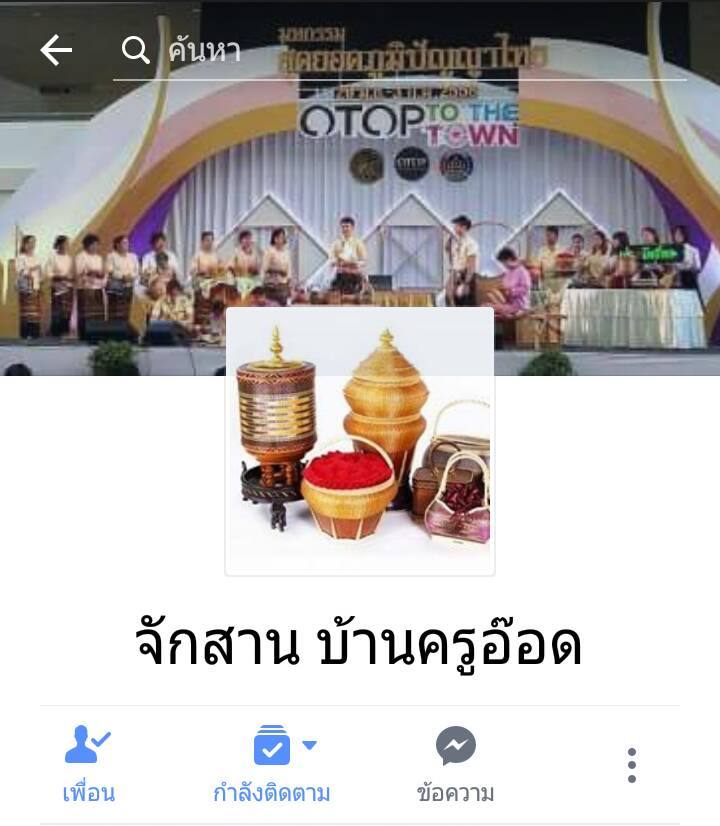Go back using the arrow icon

pyautogui.click(x=56, y=51)
